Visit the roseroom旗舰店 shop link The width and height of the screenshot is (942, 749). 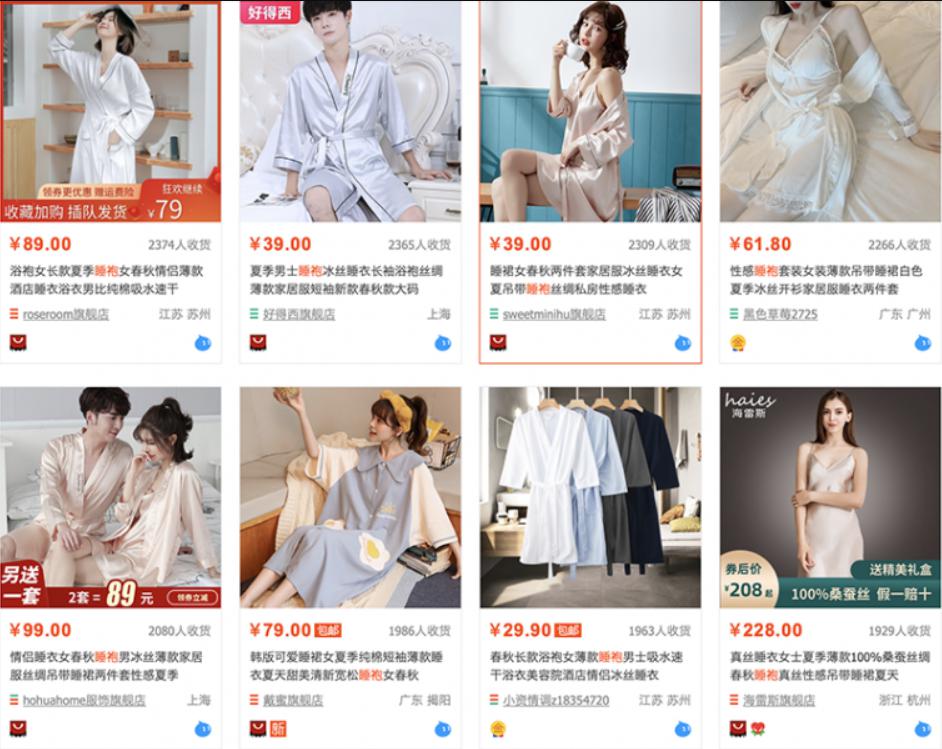click(x=66, y=314)
